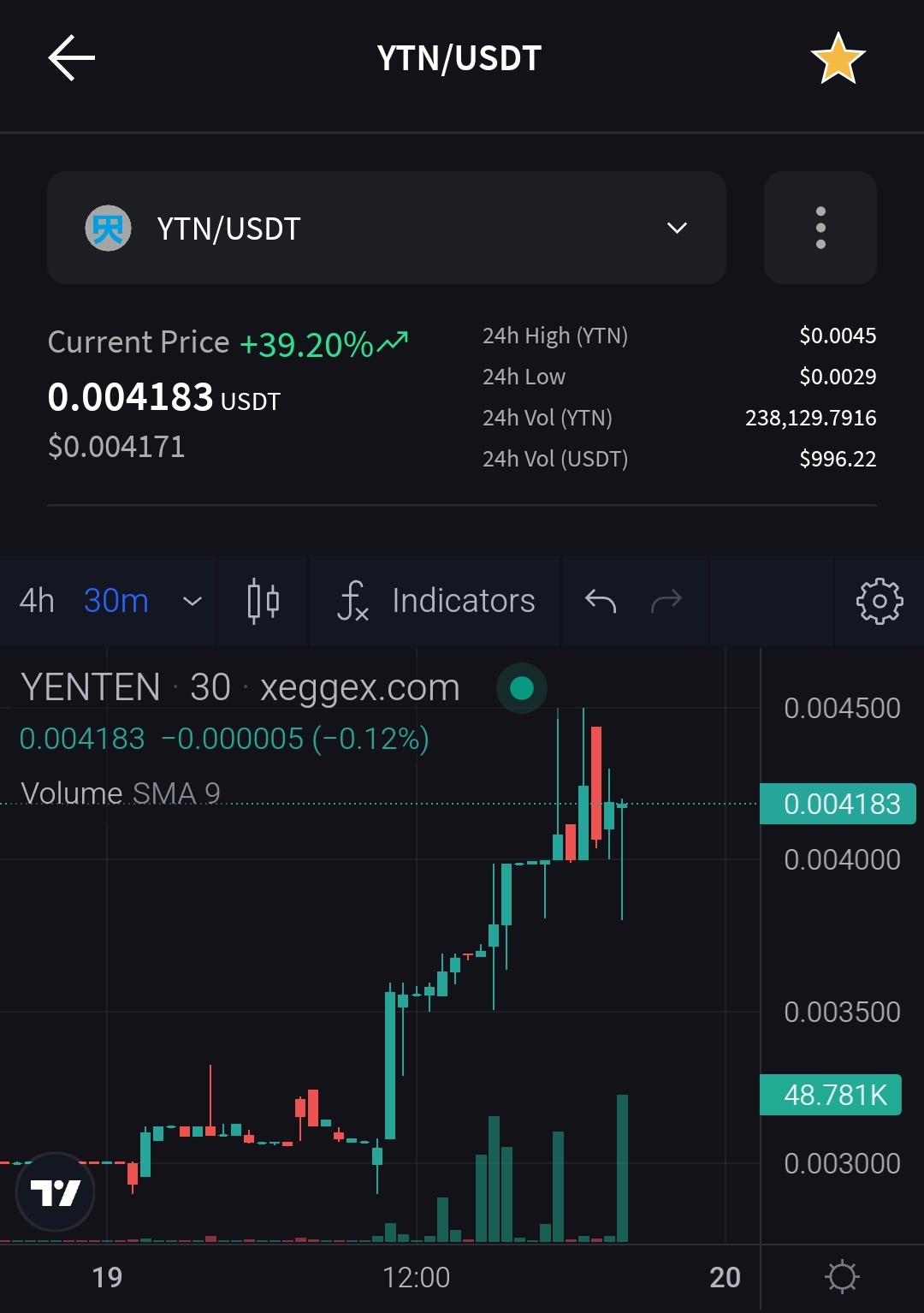Screen dimensions: 924x1313
Task: Open price scale settings at chart corner
Action: (x=842, y=1276)
